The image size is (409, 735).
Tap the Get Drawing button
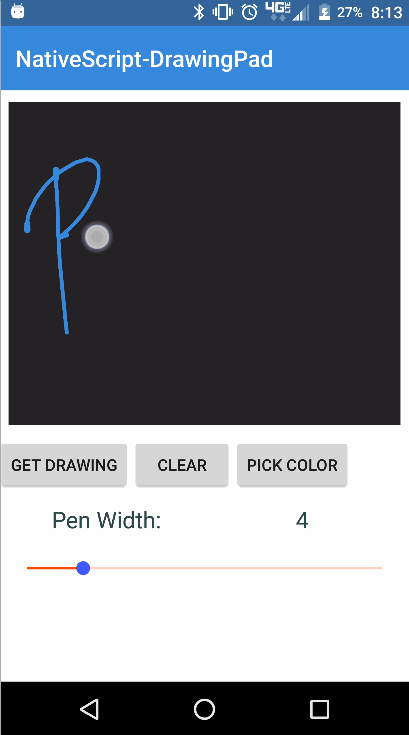(64, 465)
